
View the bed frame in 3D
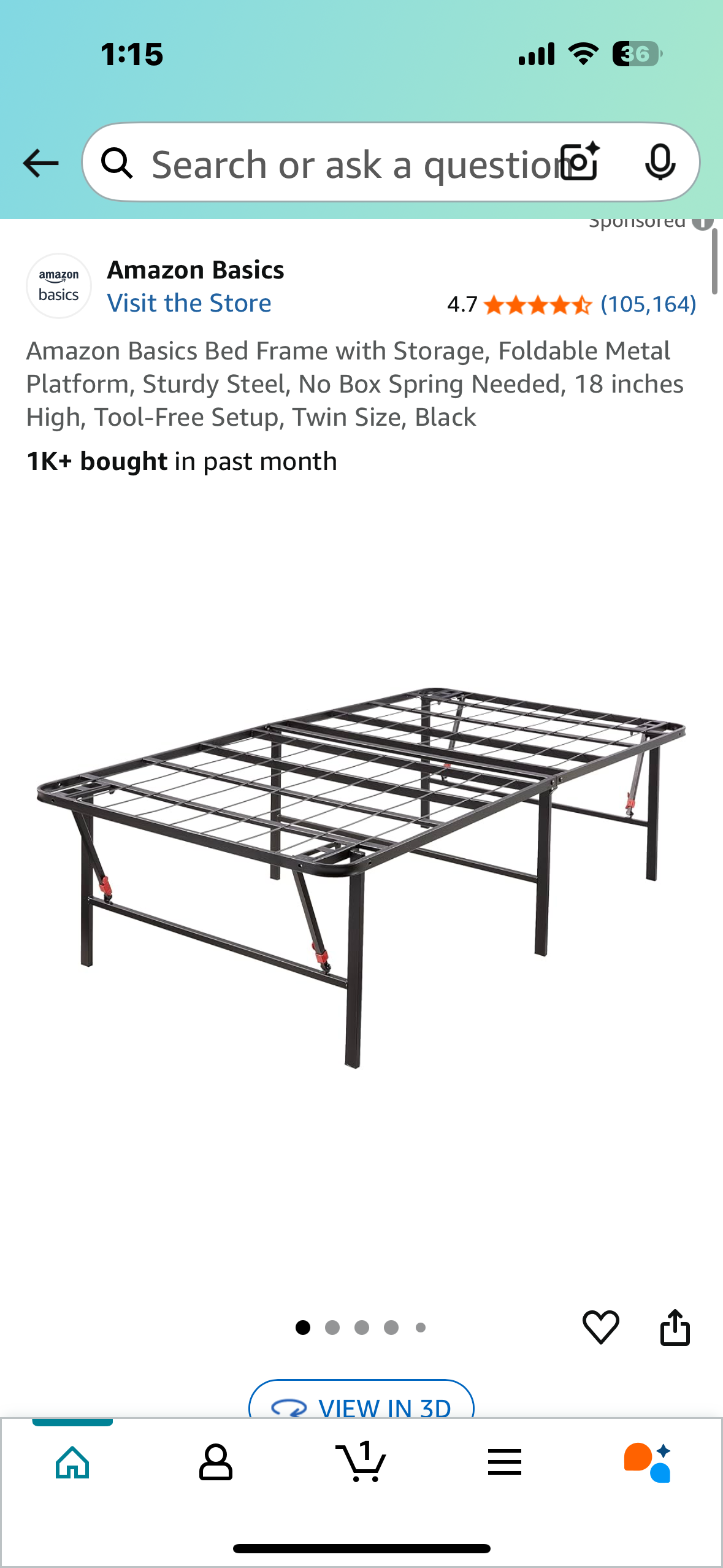[x=361, y=1405]
